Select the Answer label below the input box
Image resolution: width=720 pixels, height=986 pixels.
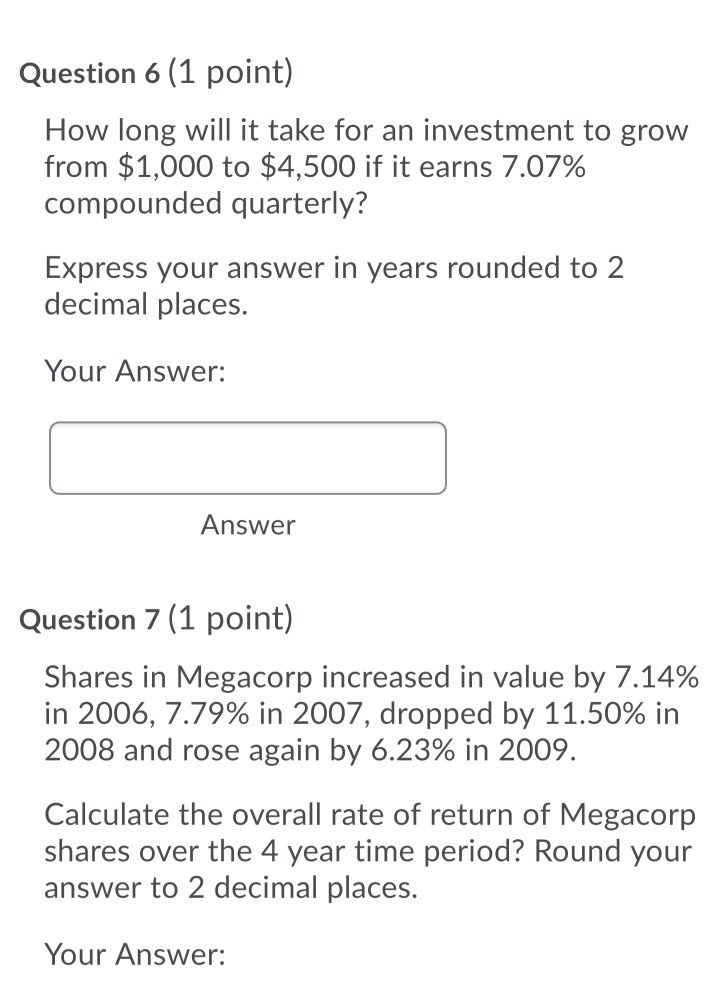coord(247,525)
